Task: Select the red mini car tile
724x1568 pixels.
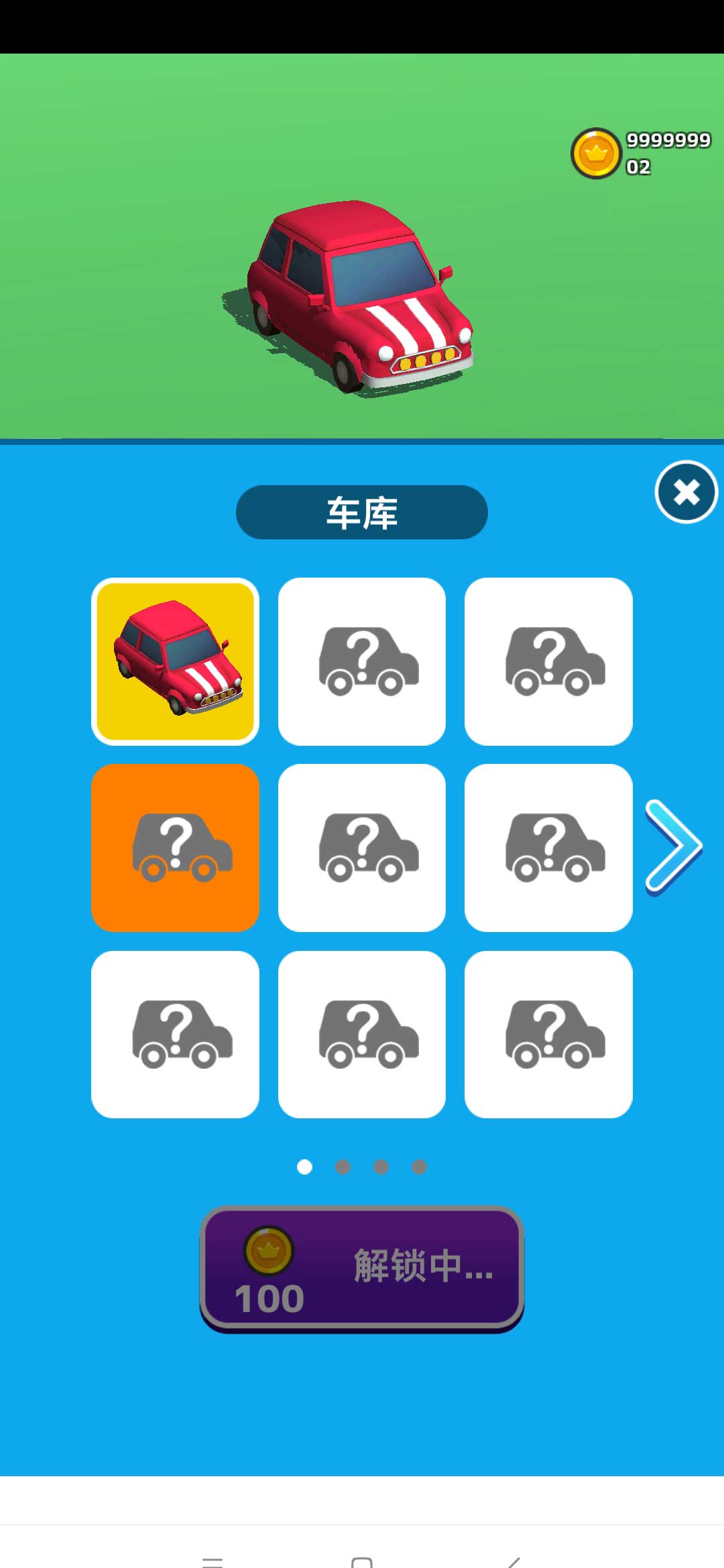Action: point(176,661)
